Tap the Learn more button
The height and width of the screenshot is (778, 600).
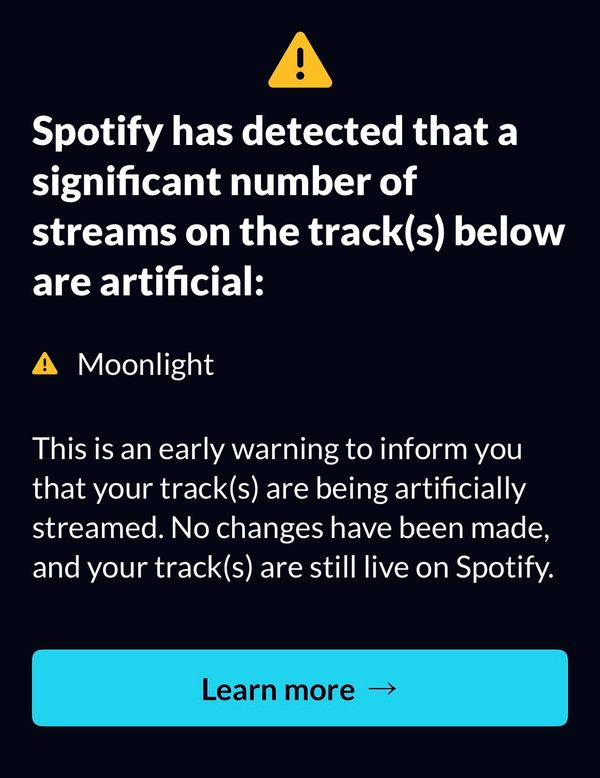point(299,688)
